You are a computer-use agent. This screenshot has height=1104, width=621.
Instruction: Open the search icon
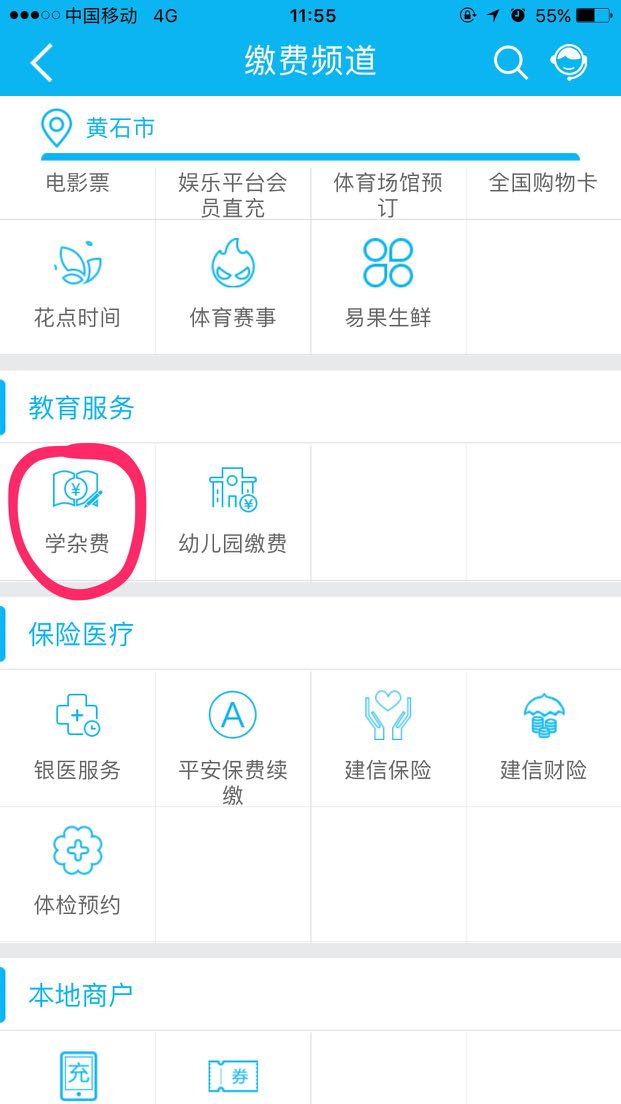(510, 62)
